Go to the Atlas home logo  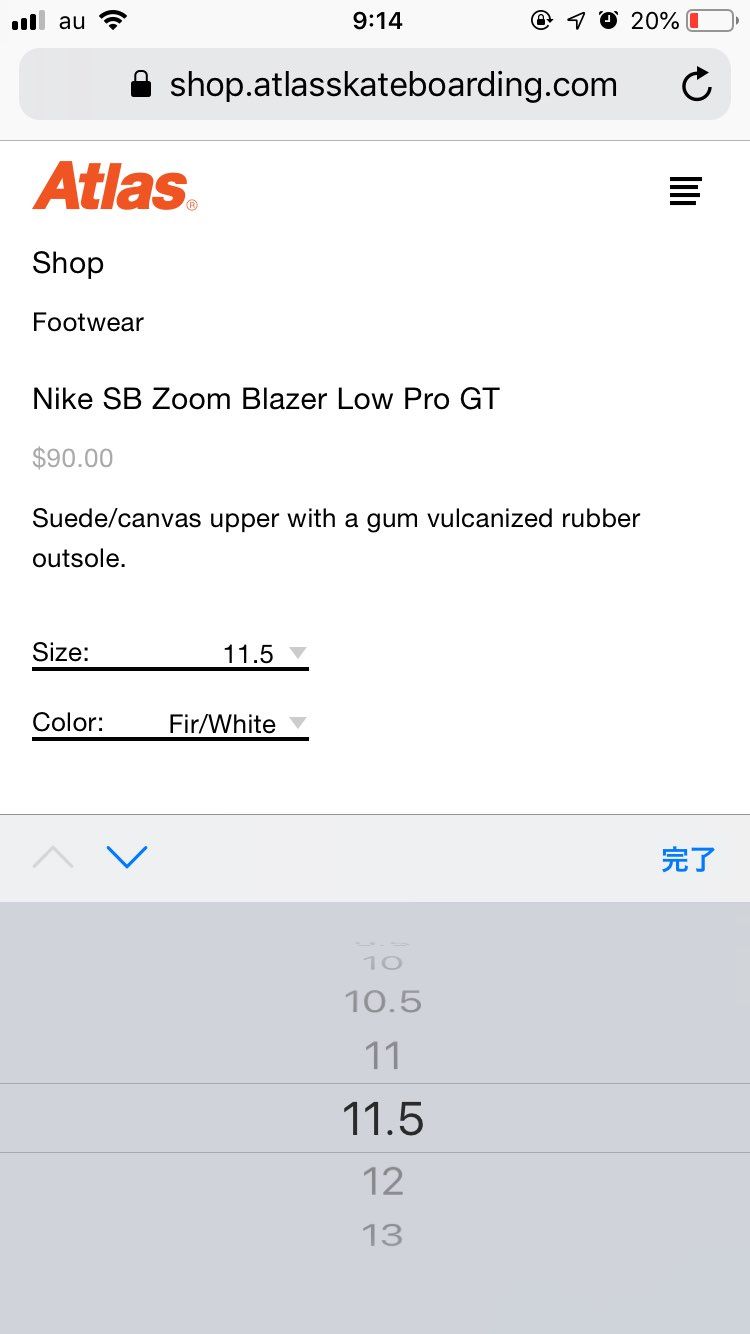[x=115, y=187]
